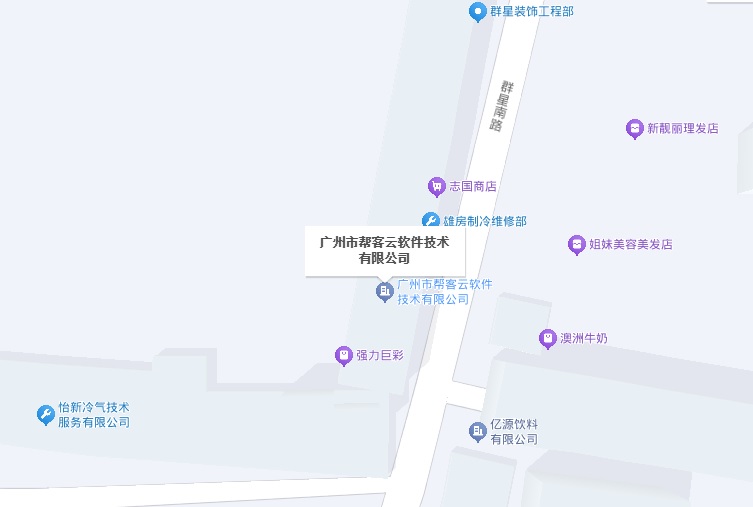Open the 雄房制冷维修部 repair marker
753x507 pixels.
click(431, 221)
